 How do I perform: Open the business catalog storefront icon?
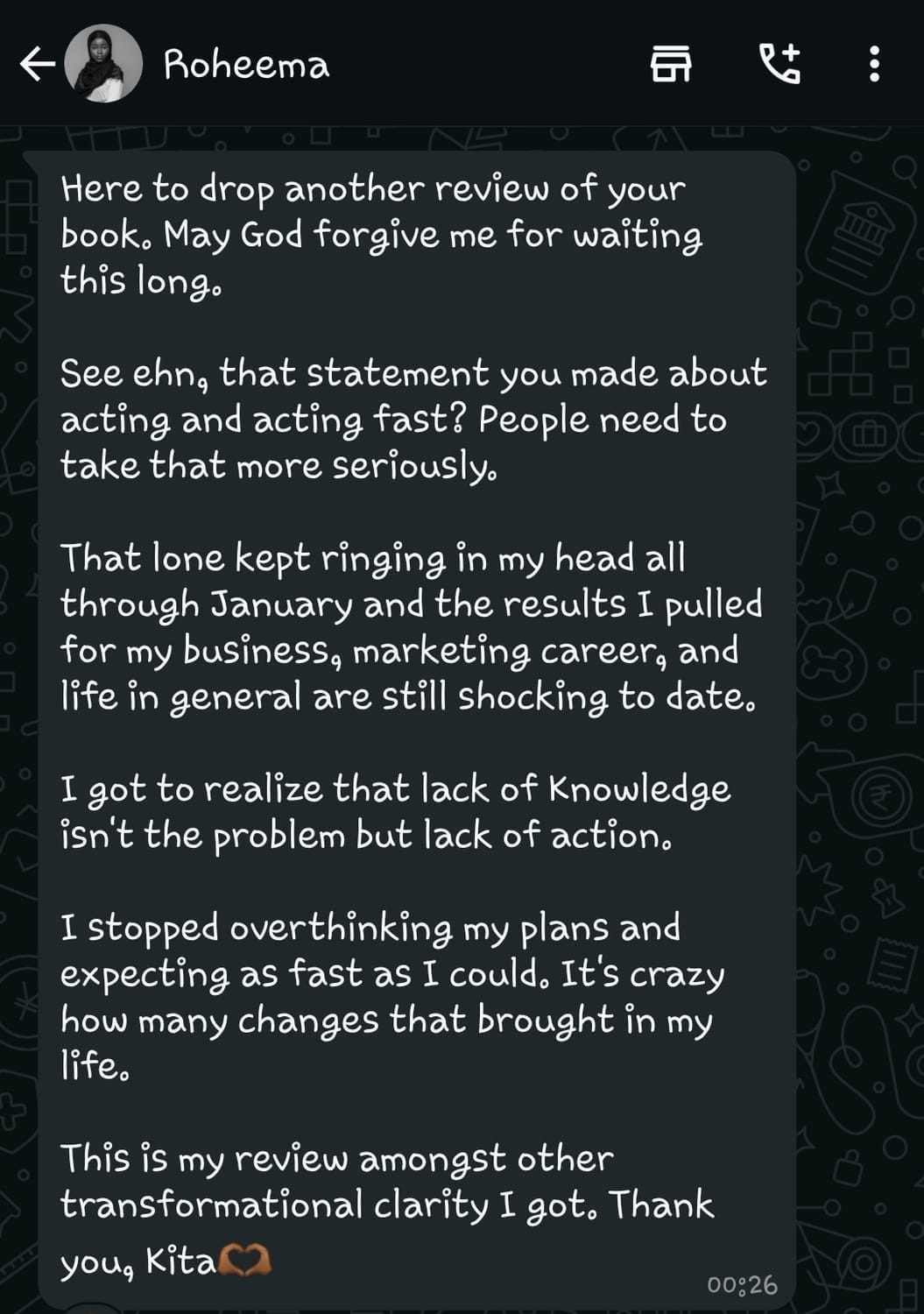(x=671, y=64)
